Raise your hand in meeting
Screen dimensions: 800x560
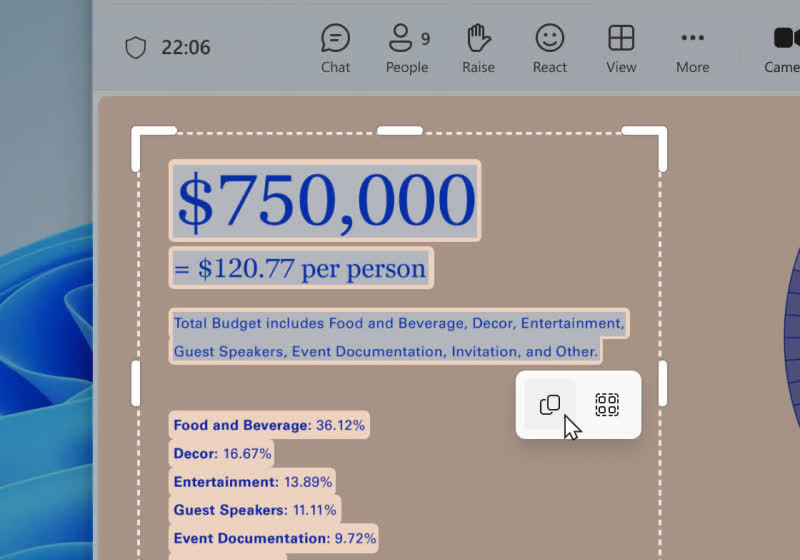tap(478, 48)
